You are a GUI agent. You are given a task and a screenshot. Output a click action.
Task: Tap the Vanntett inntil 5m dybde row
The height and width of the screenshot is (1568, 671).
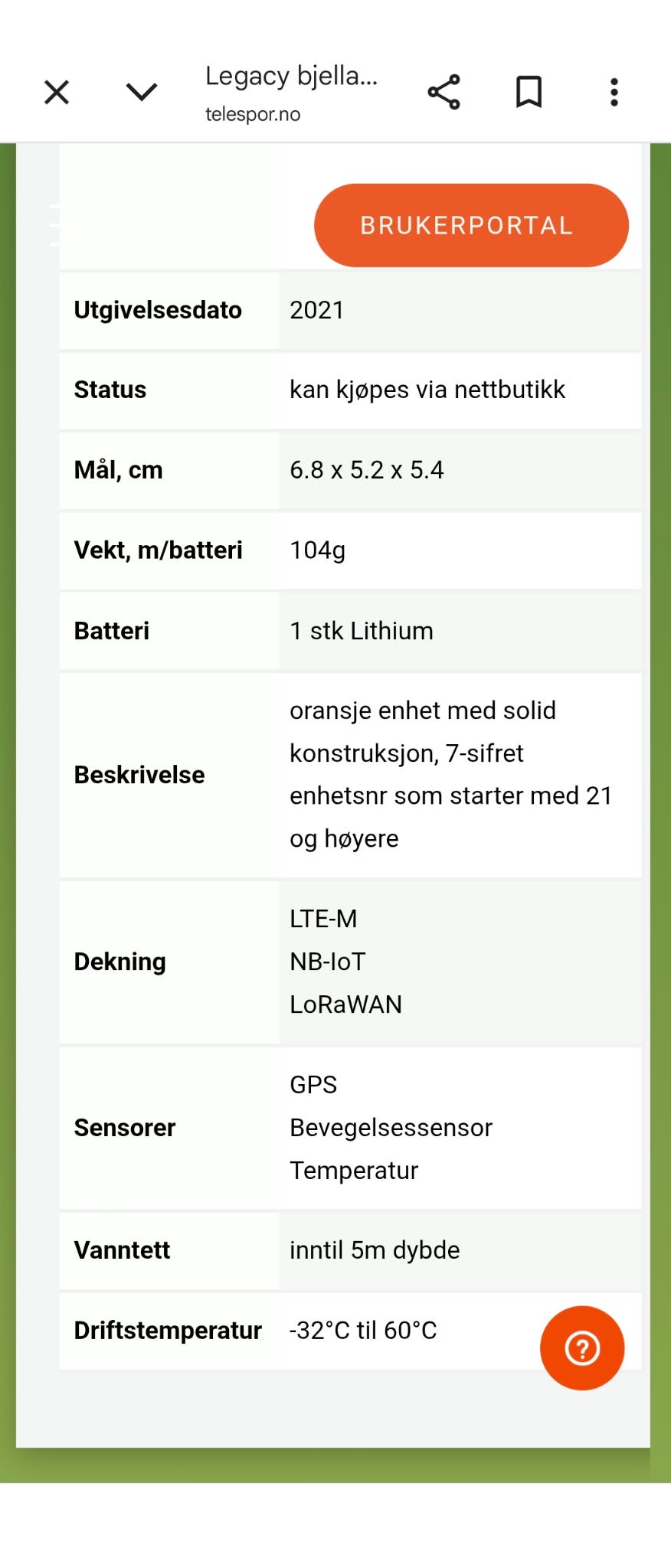(x=374, y=1250)
